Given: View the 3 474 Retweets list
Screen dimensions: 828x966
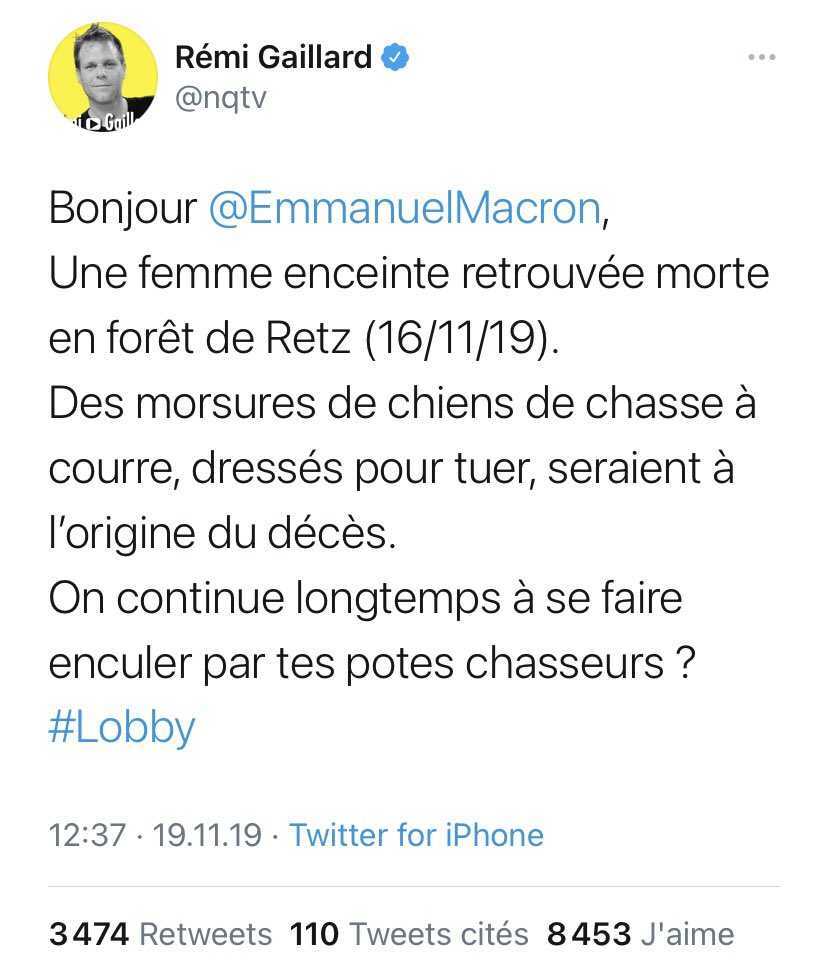Looking at the screenshot, I should [x=160, y=934].
